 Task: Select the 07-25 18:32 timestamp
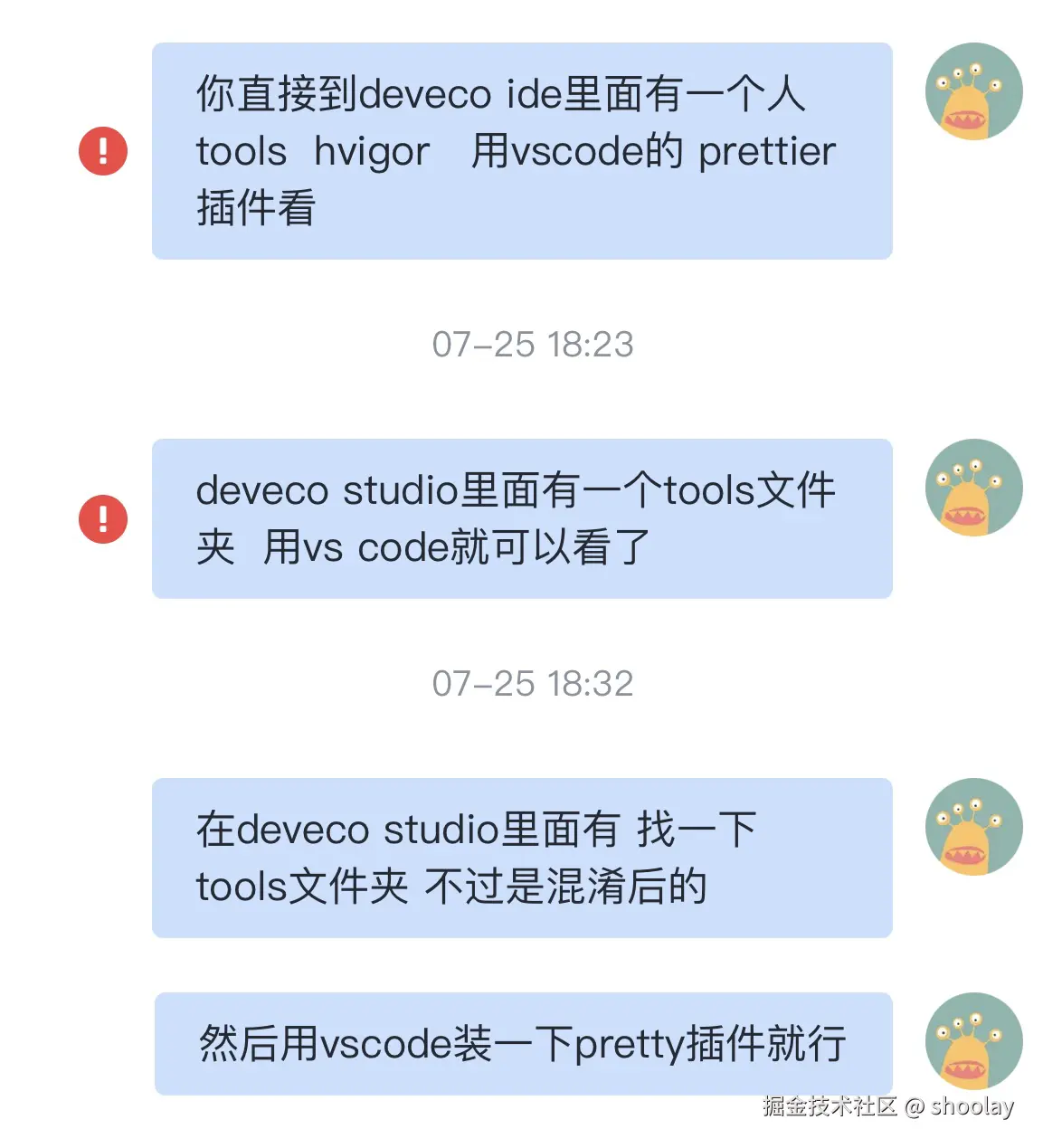(x=533, y=685)
